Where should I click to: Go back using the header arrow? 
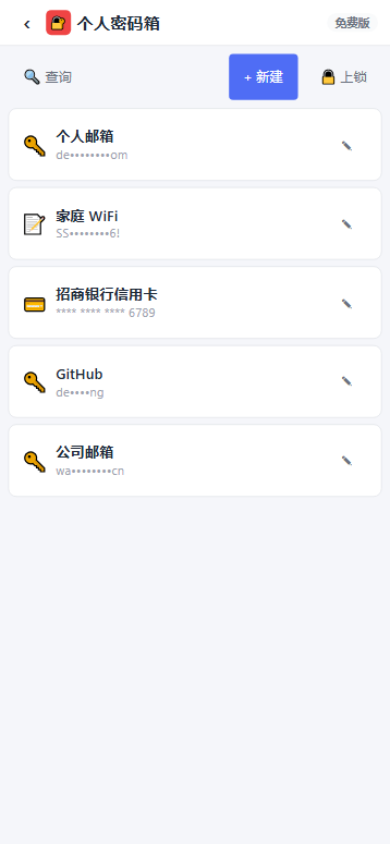27,23
